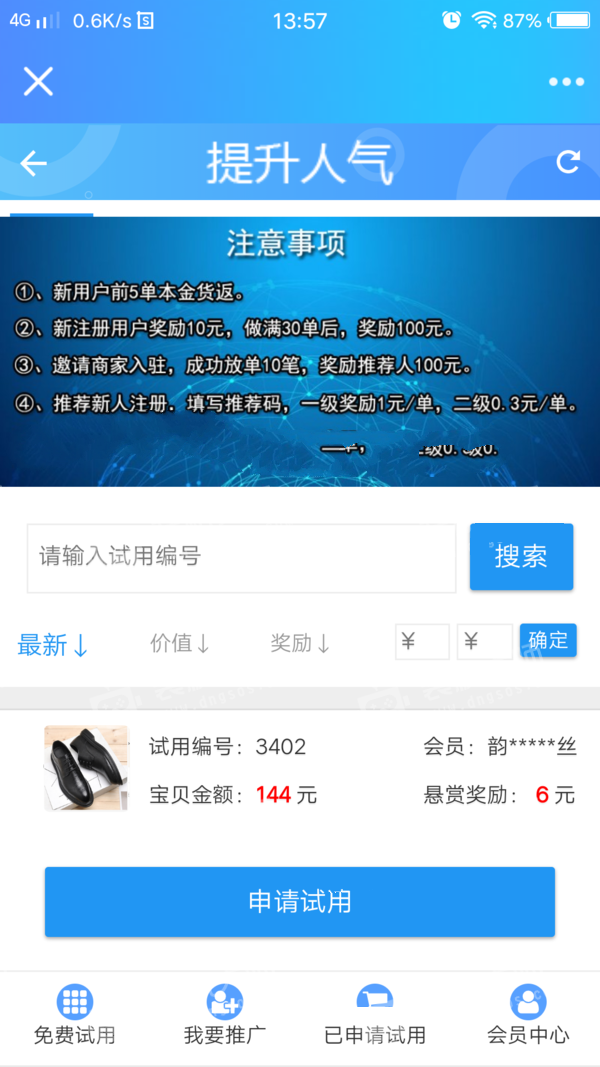Close the page with the X icon
This screenshot has height=1067, width=600.
point(38,81)
